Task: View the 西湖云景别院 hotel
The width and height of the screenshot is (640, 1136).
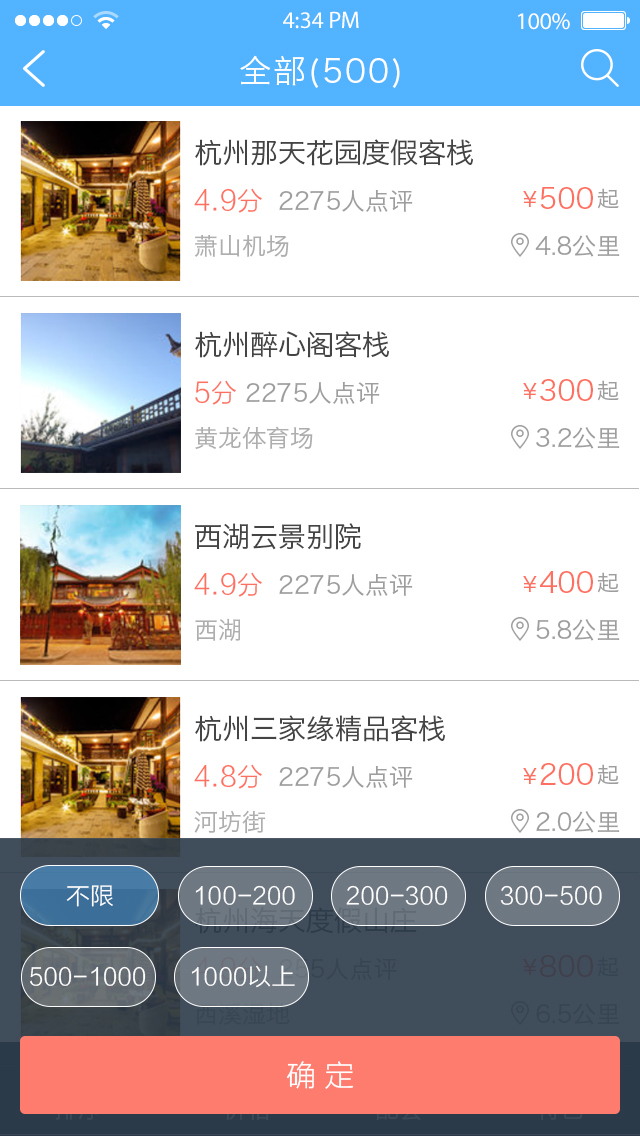Action: 278,537
